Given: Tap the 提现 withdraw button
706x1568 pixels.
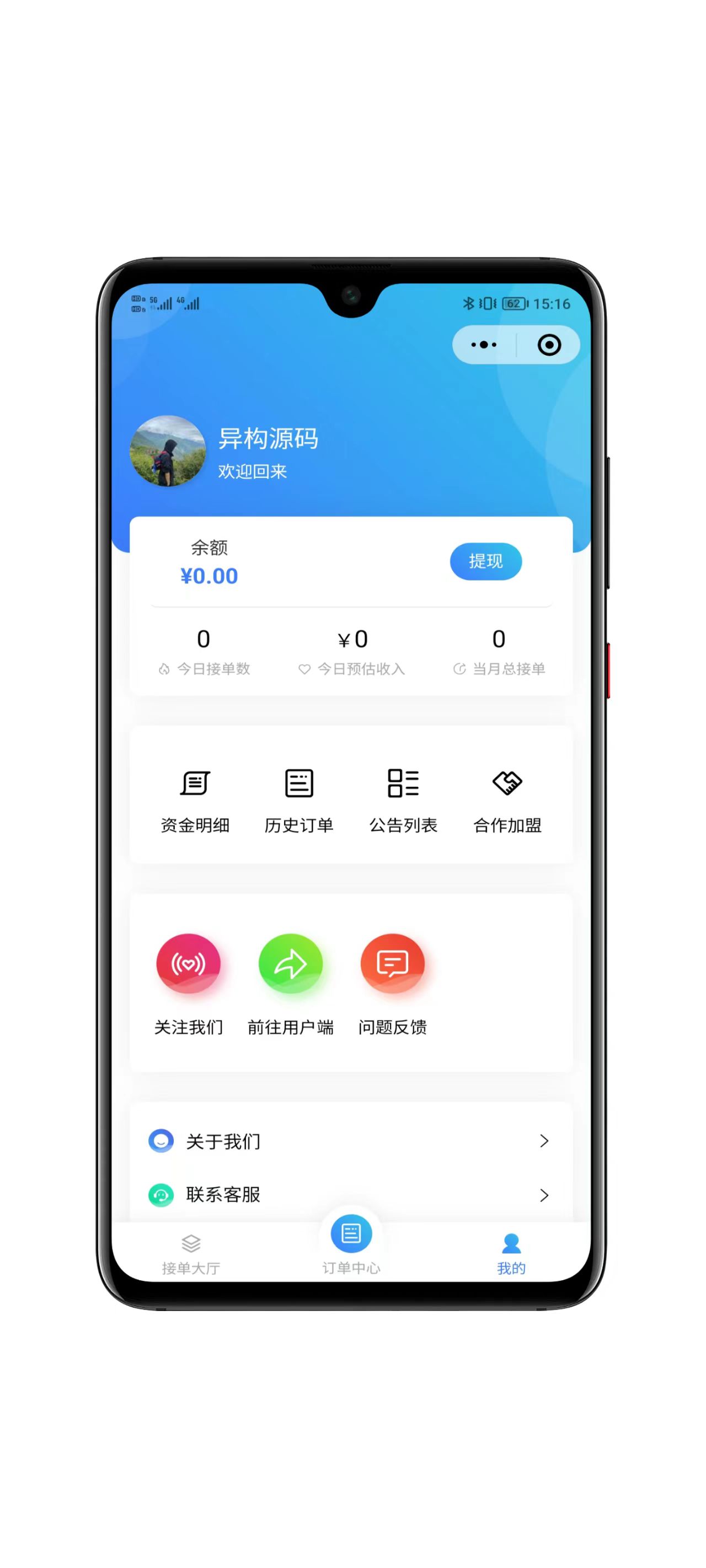Looking at the screenshot, I should point(485,561).
